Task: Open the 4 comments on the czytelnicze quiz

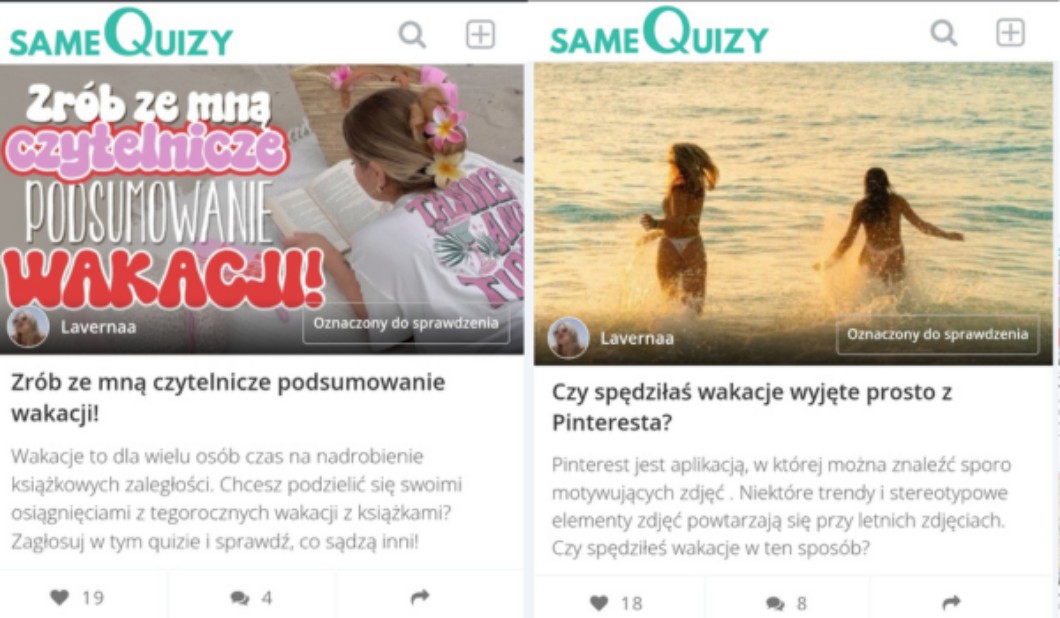Action: (251, 598)
